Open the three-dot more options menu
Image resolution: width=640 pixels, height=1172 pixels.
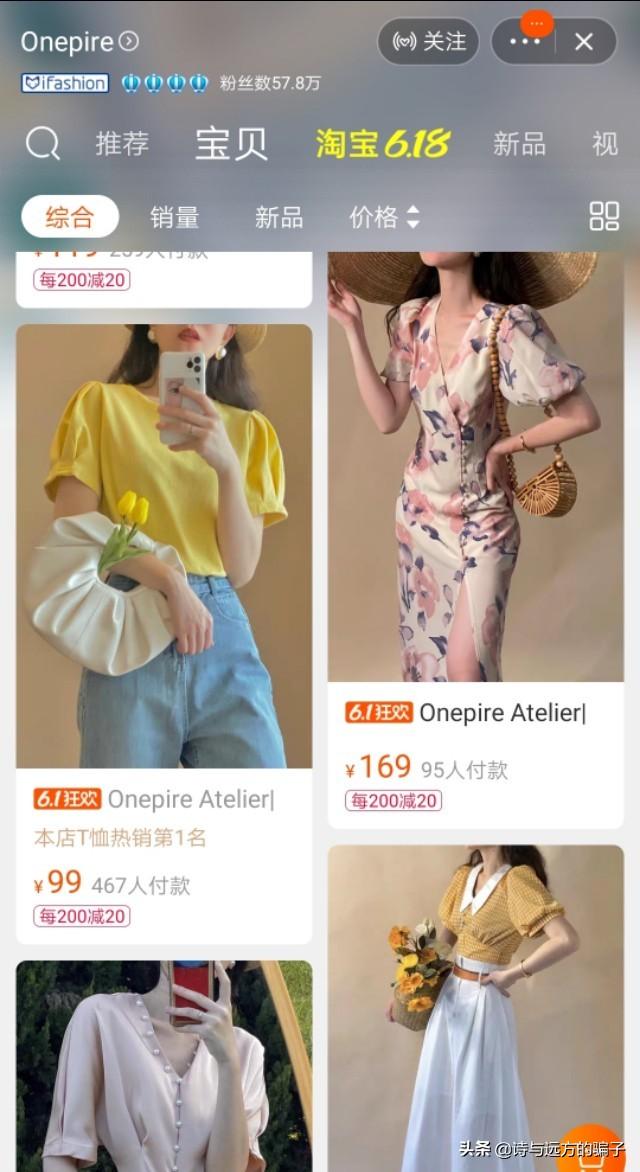point(524,42)
